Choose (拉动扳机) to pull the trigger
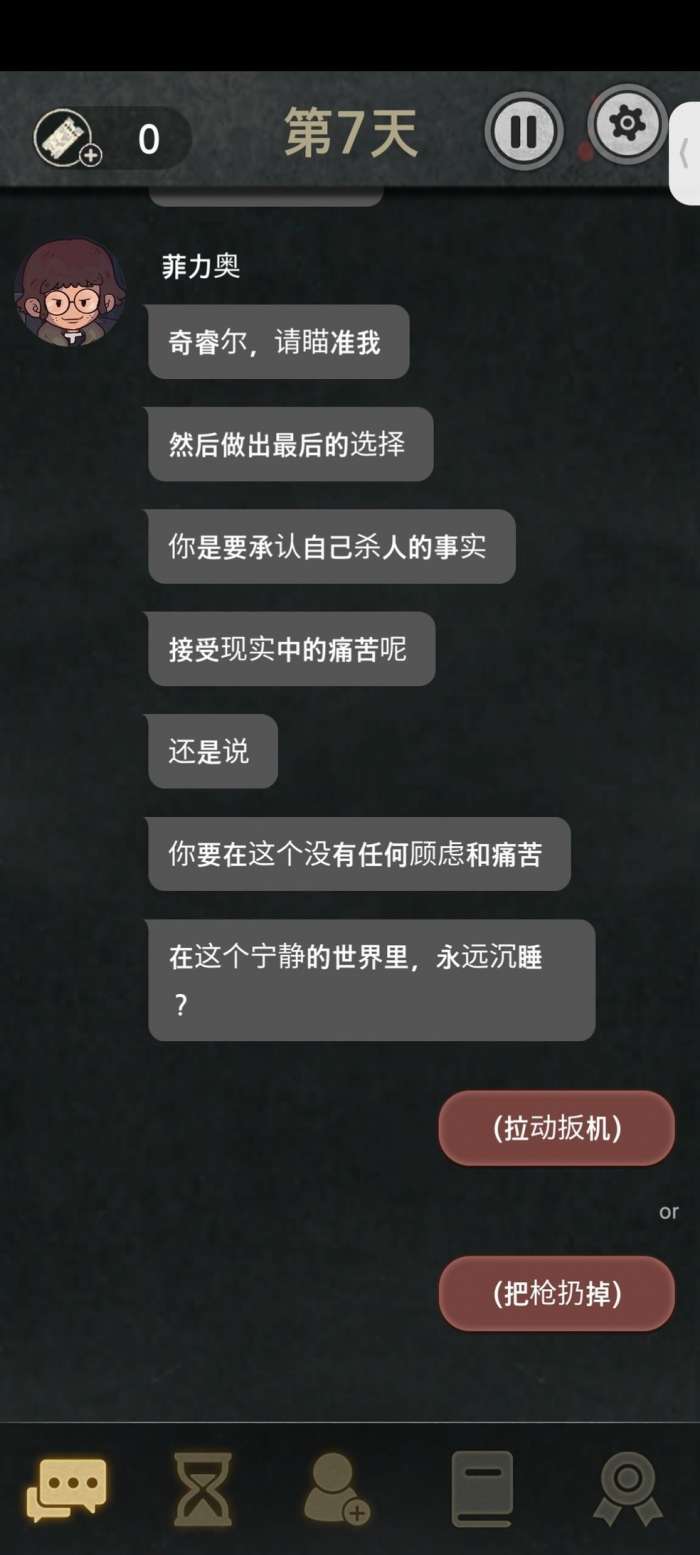Viewport: 700px width, 1555px height. tap(557, 1128)
